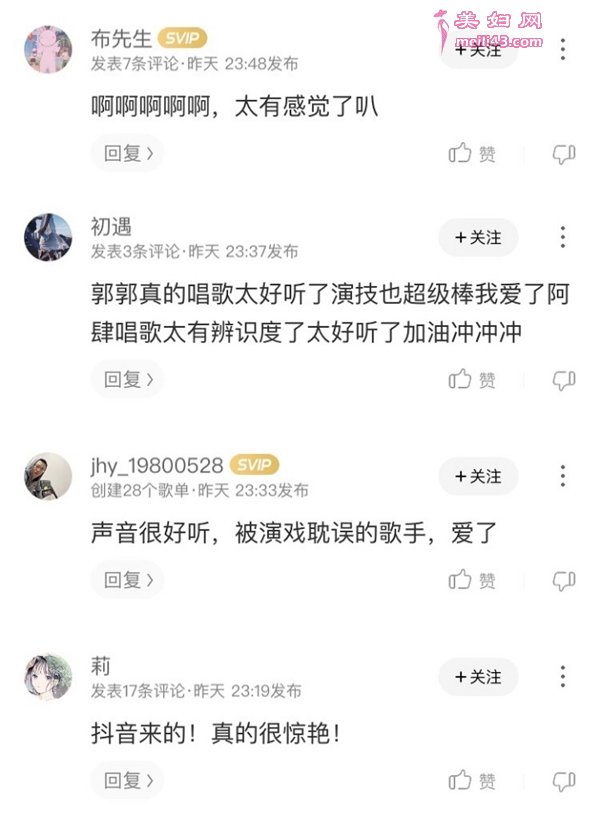
Task: Like 布先生's comment
Action: click(472, 153)
